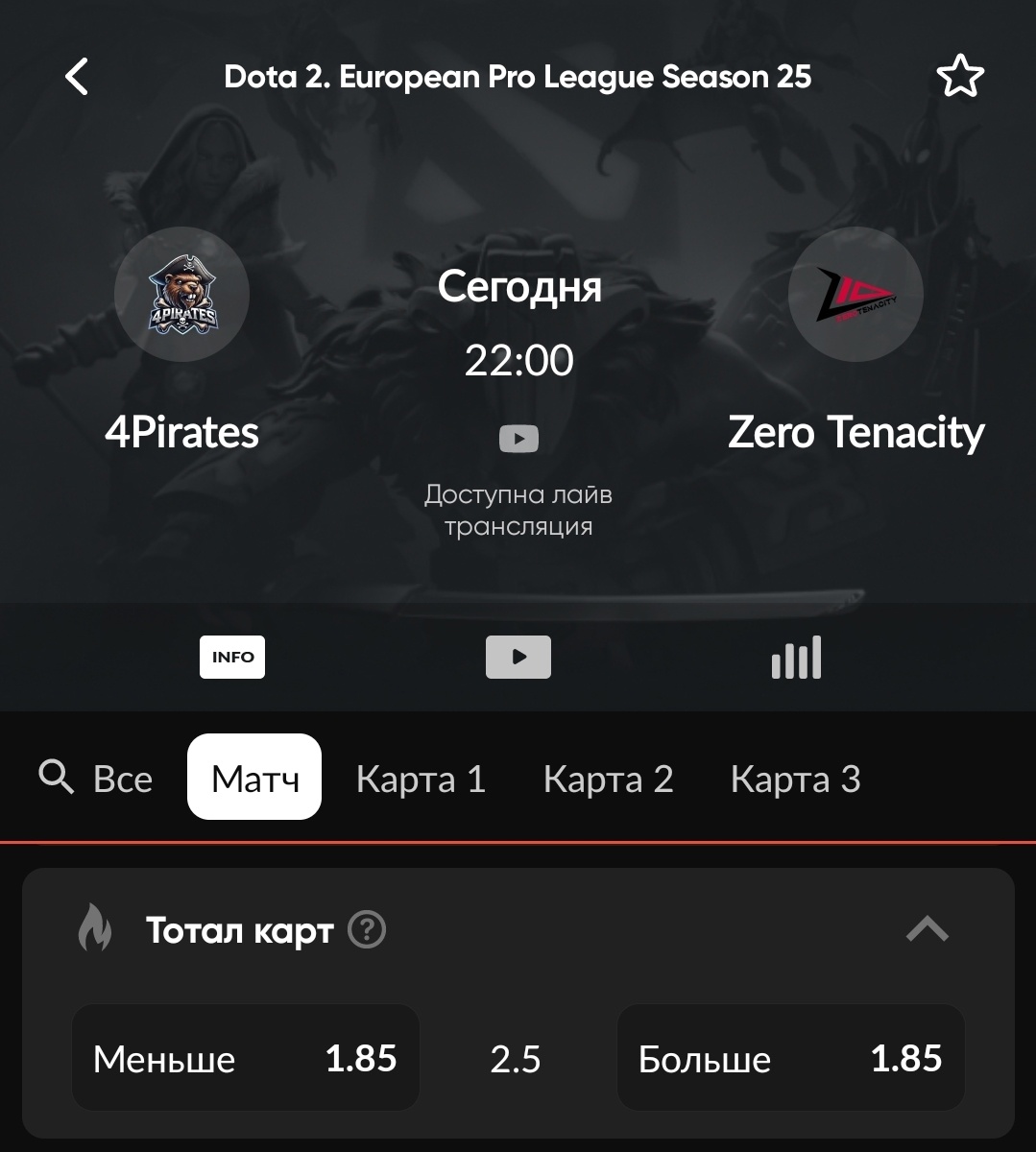Open the live video stream tab

click(518, 658)
